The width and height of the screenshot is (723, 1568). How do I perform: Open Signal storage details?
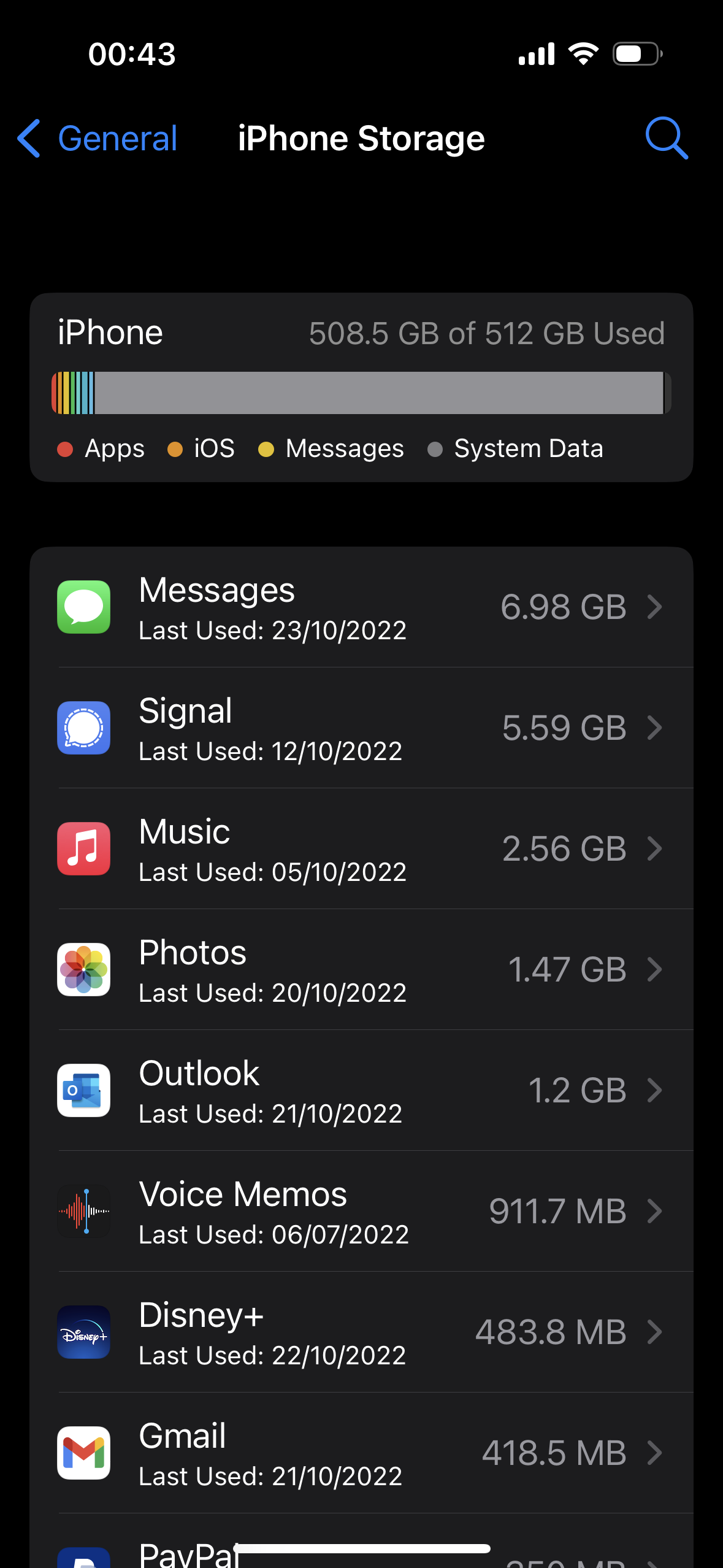pos(361,728)
